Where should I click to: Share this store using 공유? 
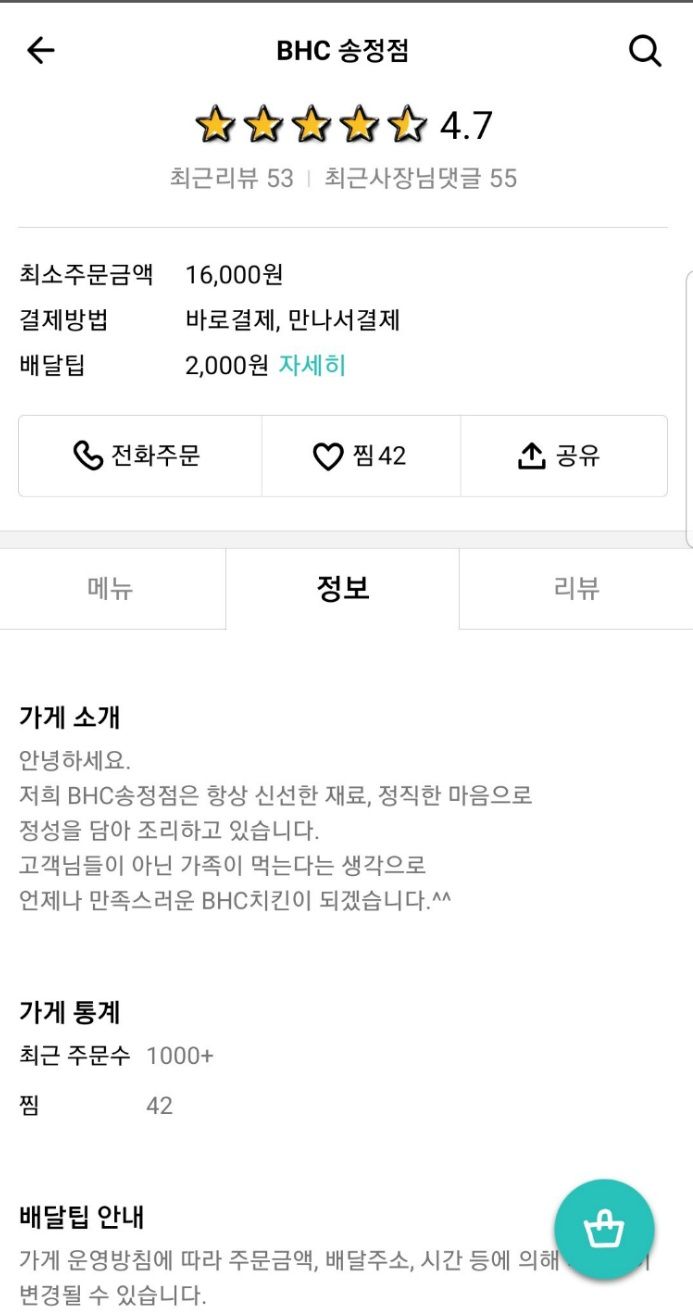point(564,456)
